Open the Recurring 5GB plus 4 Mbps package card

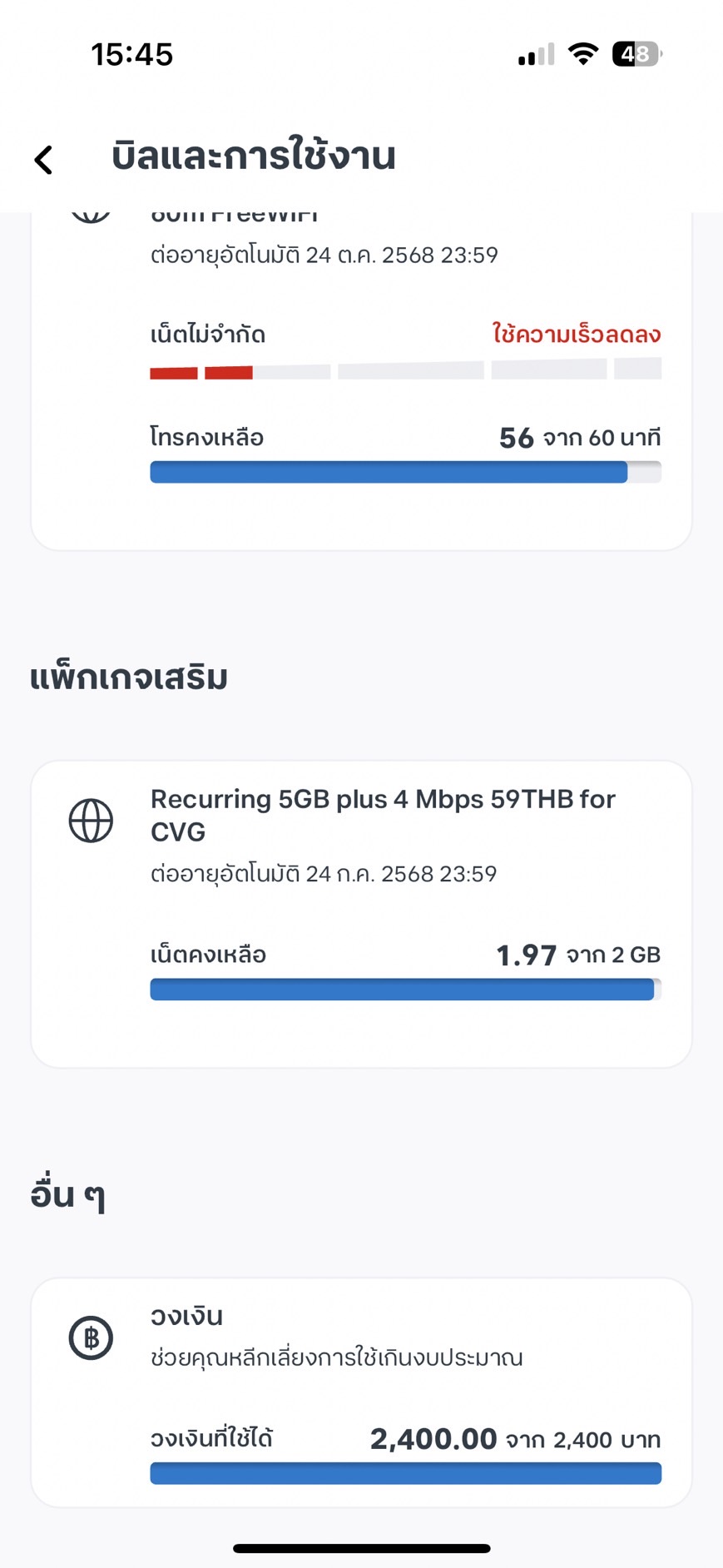[x=361, y=914]
